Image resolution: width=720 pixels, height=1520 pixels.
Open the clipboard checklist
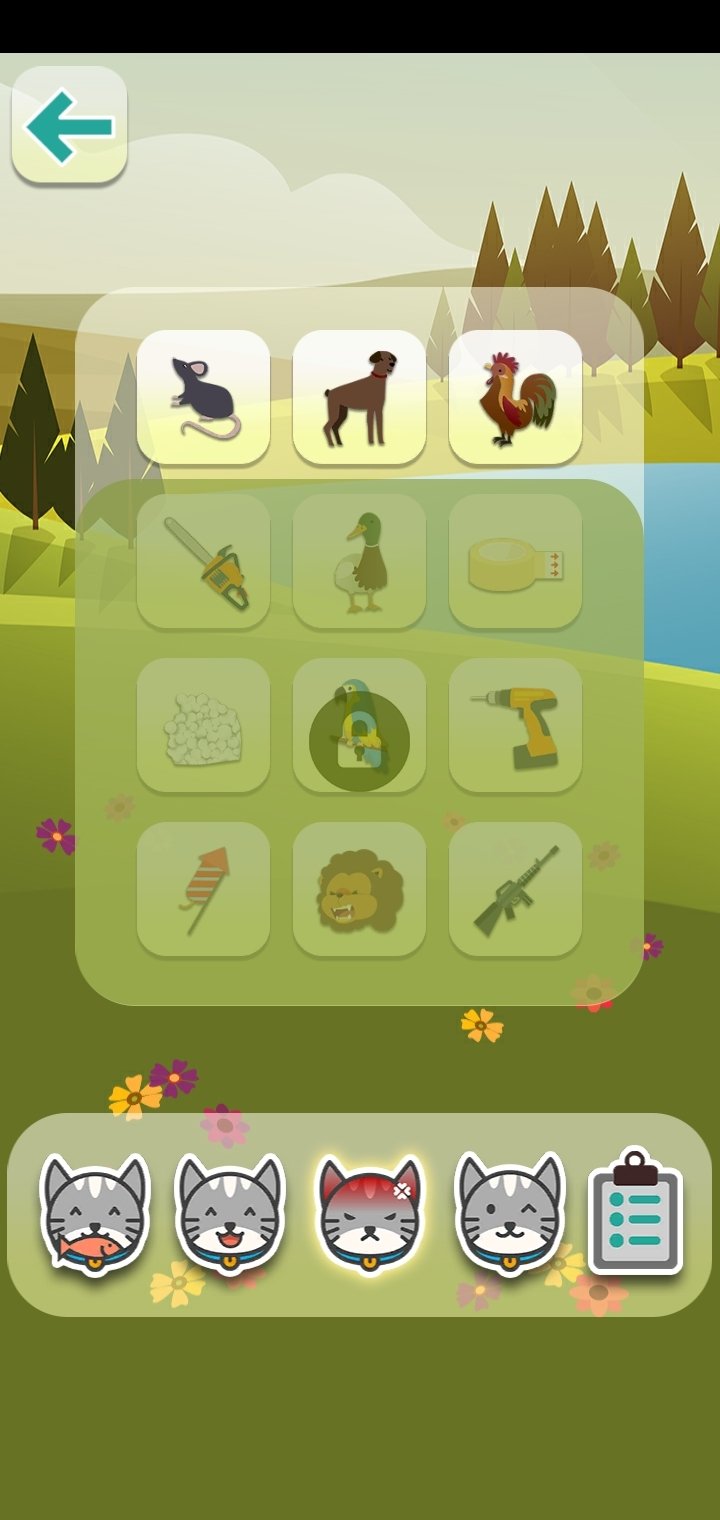[636, 1212]
